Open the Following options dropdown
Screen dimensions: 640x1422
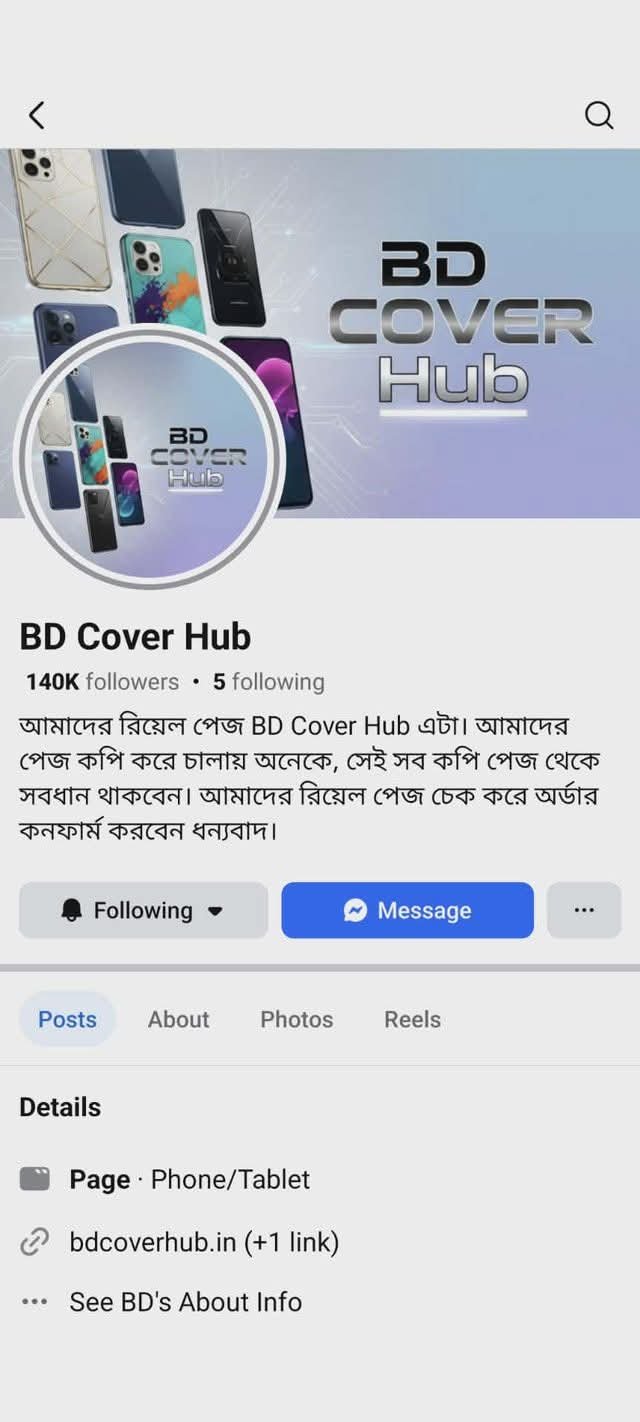coord(143,910)
